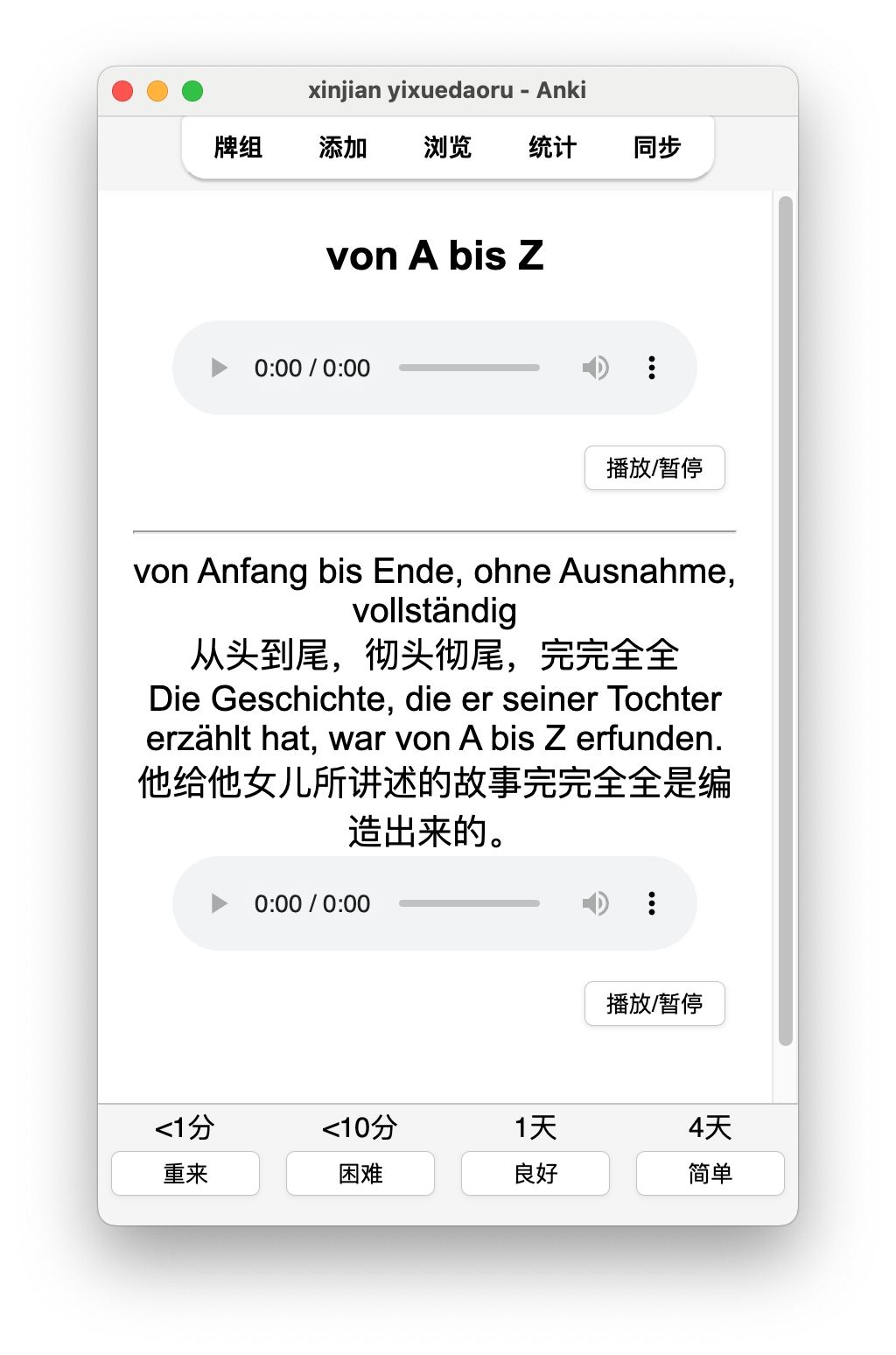
Task: Open the 浏览 card browser
Action: (x=448, y=147)
